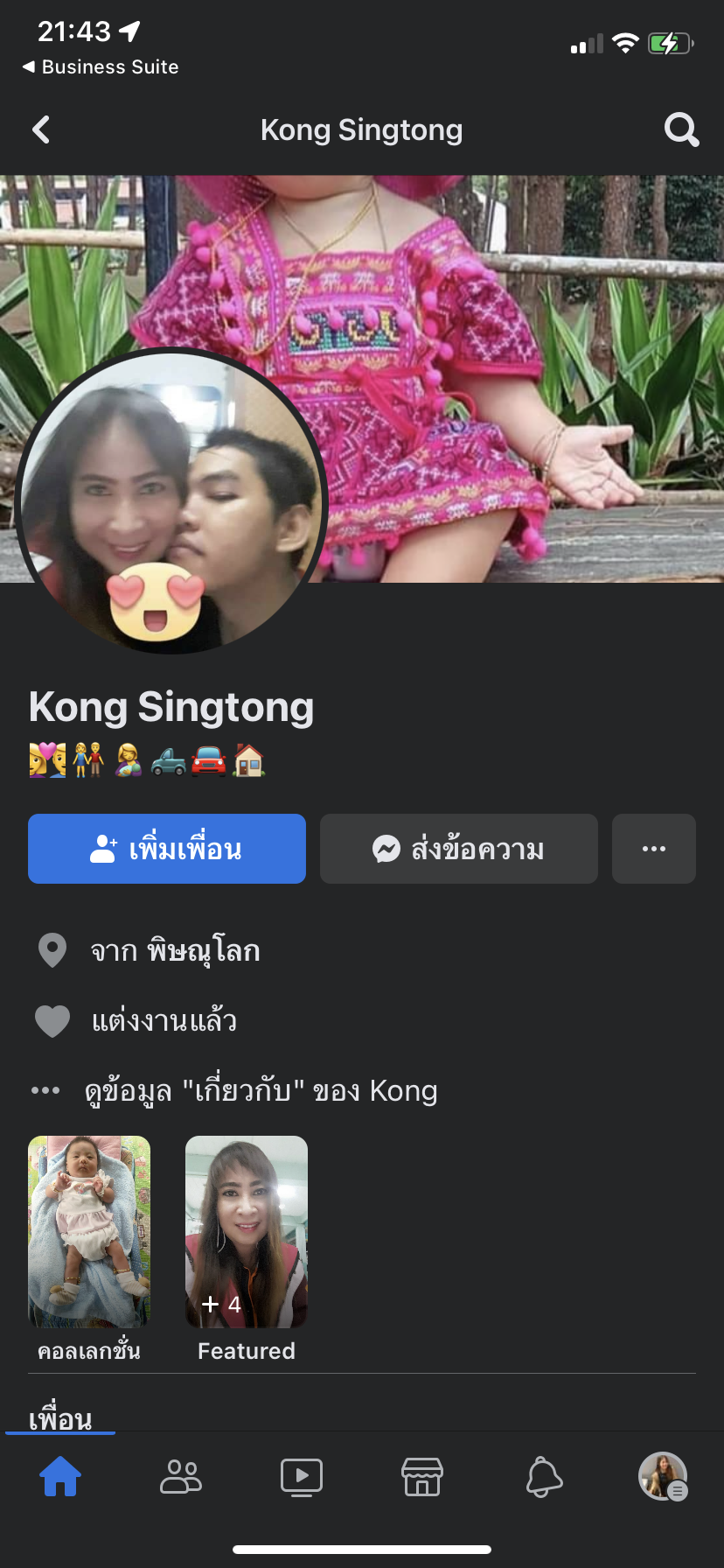The image size is (724, 1568).
Task: Send a message via ส่งข้อความ button
Action: pos(459,849)
